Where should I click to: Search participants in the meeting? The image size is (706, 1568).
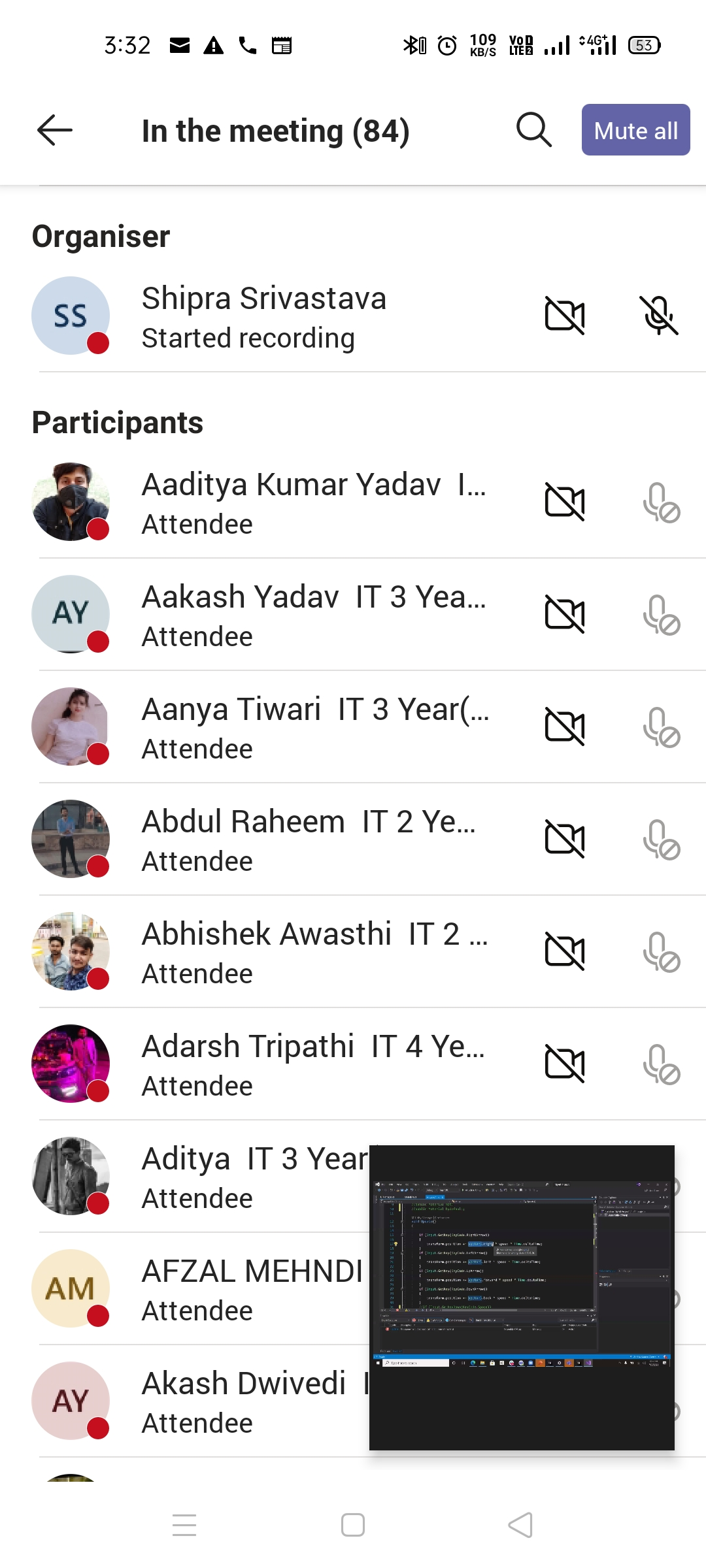tap(533, 130)
